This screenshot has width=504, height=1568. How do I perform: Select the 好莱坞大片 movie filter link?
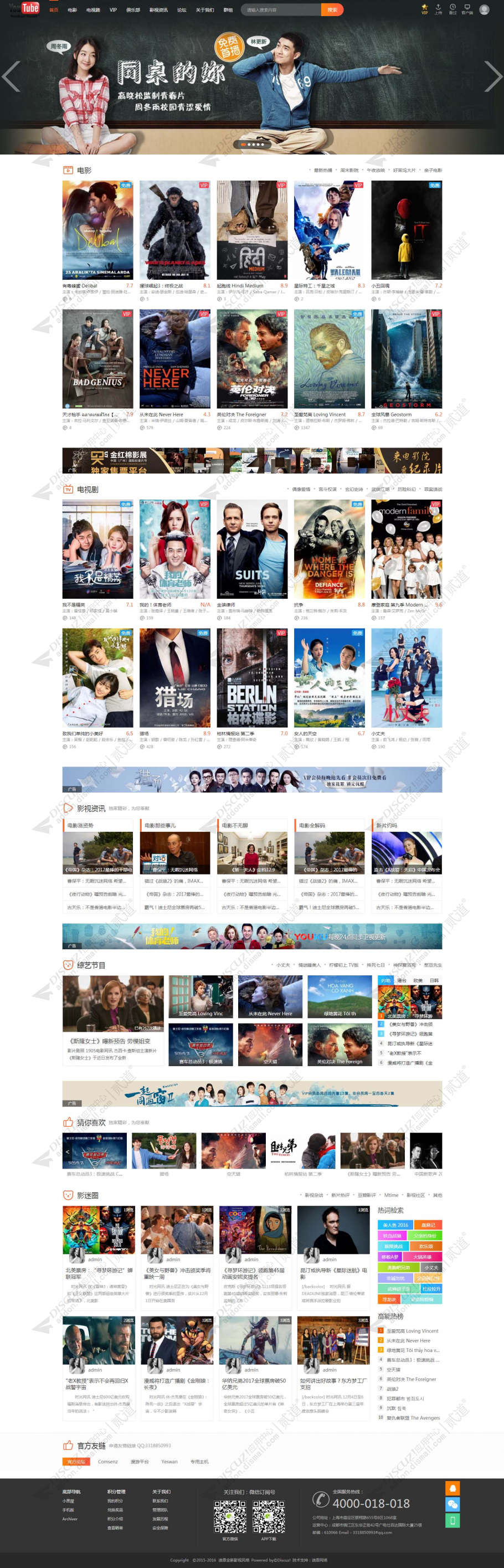click(x=404, y=171)
